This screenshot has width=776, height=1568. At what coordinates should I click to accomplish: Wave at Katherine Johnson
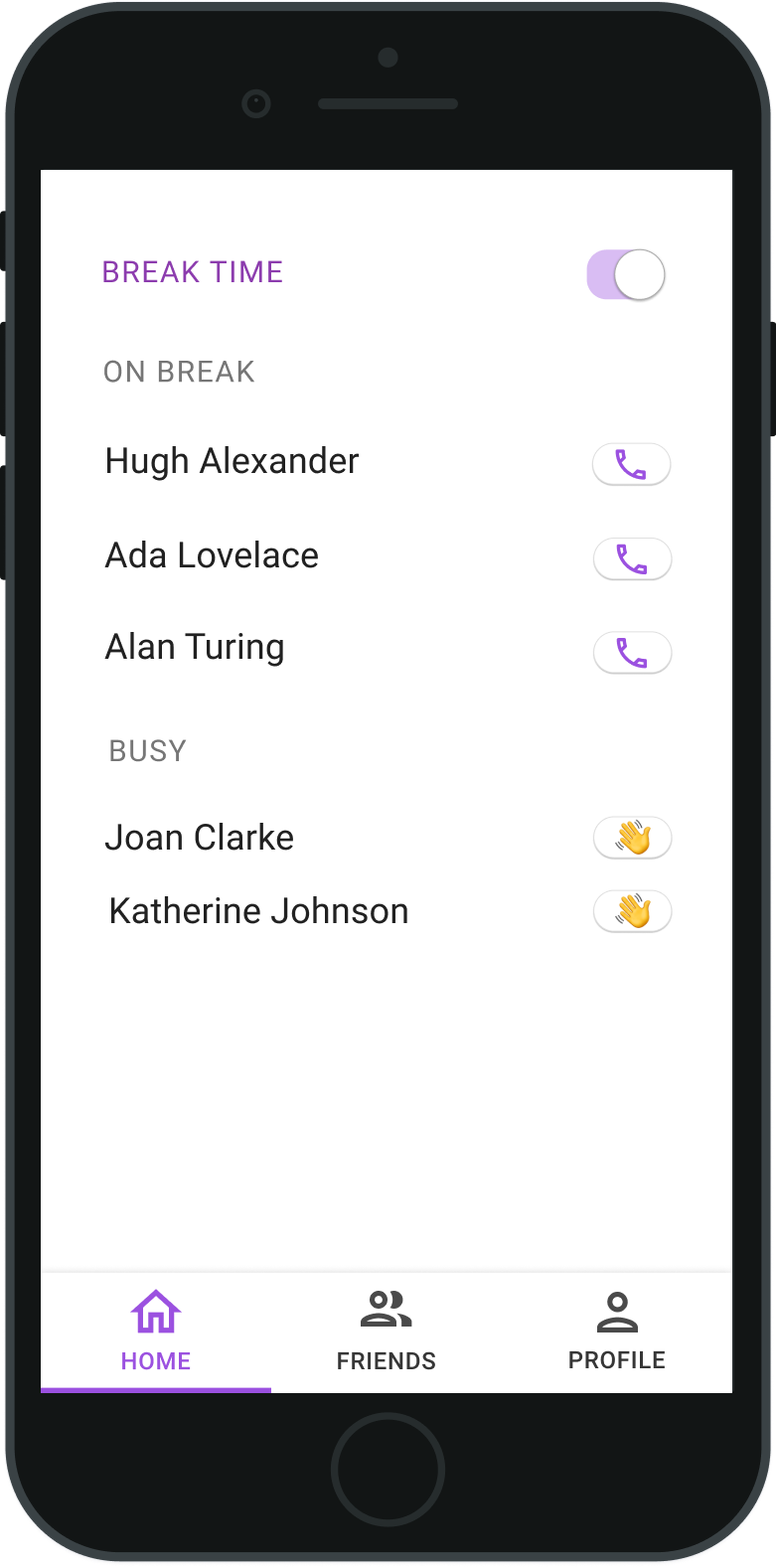point(632,911)
